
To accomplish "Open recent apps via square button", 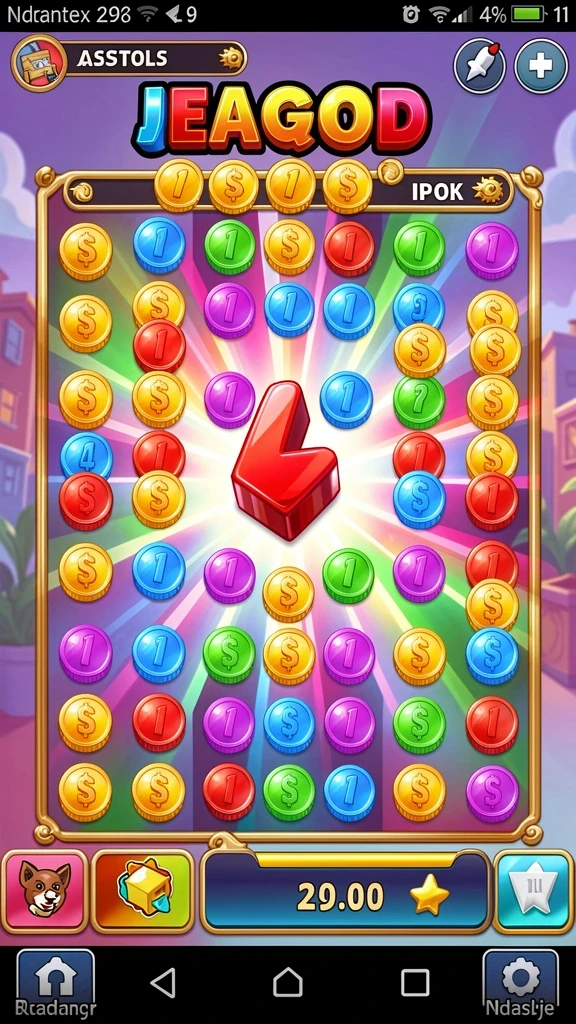I will (x=414, y=982).
